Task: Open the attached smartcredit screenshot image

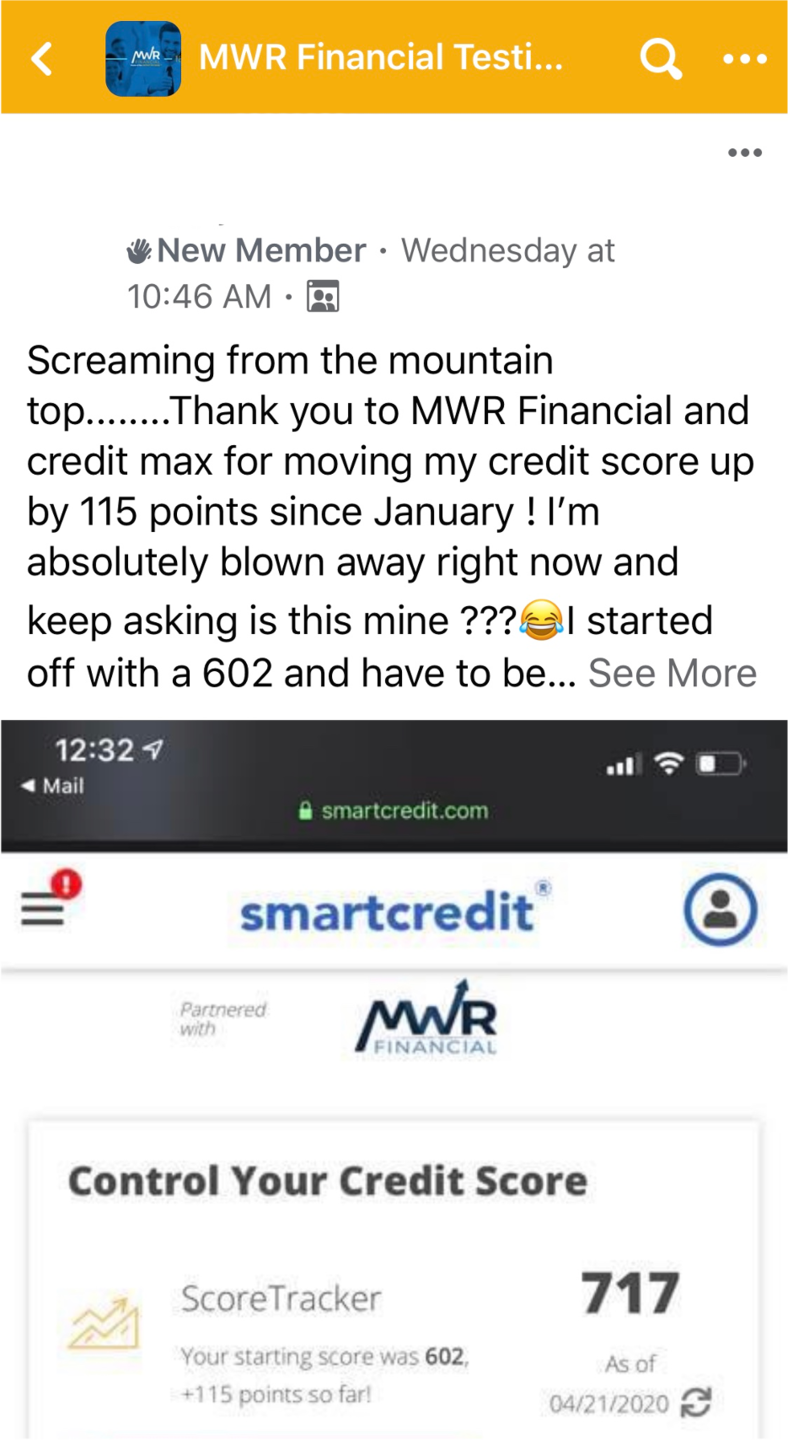Action: [x=394, y=1080]
